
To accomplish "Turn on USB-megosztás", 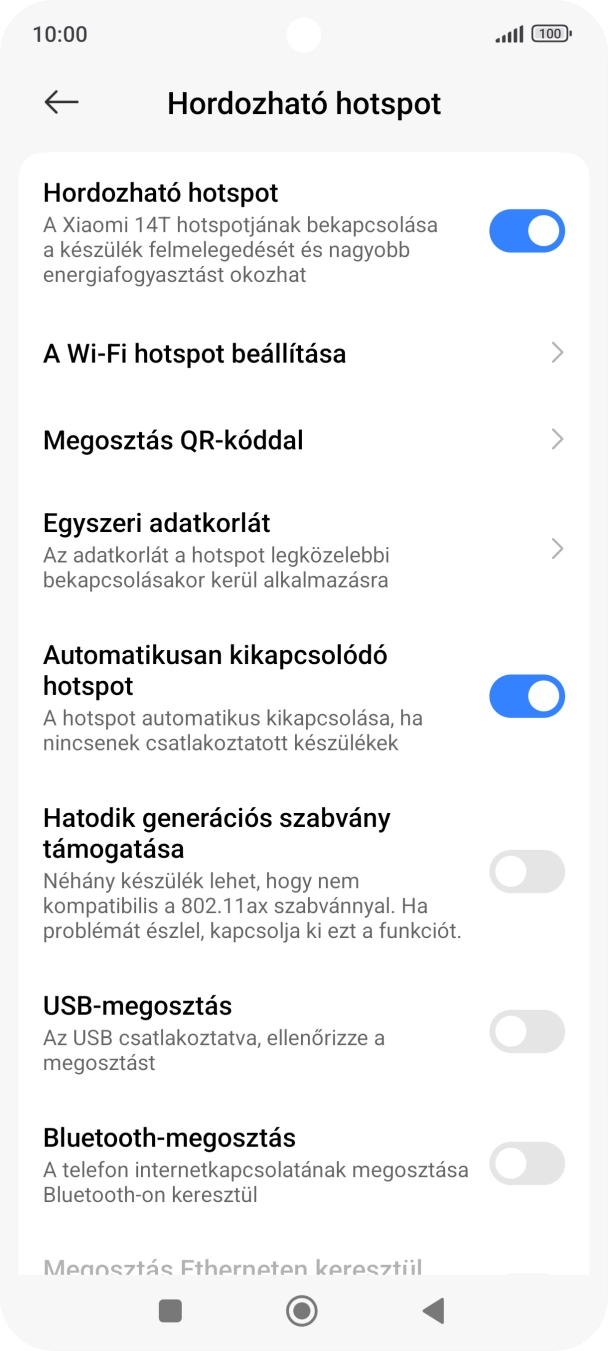I will (x=526, y=1031).
